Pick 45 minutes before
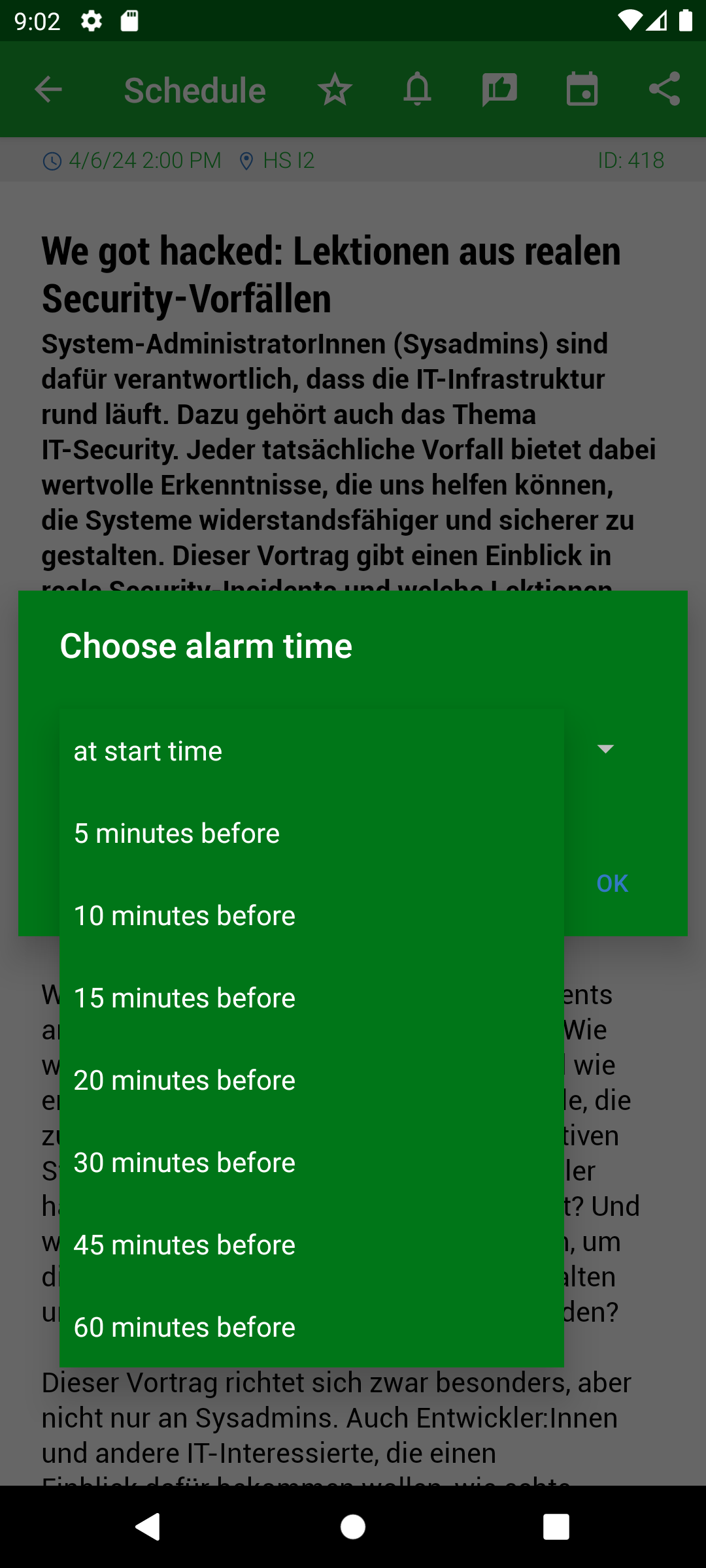 (311, 1245)
